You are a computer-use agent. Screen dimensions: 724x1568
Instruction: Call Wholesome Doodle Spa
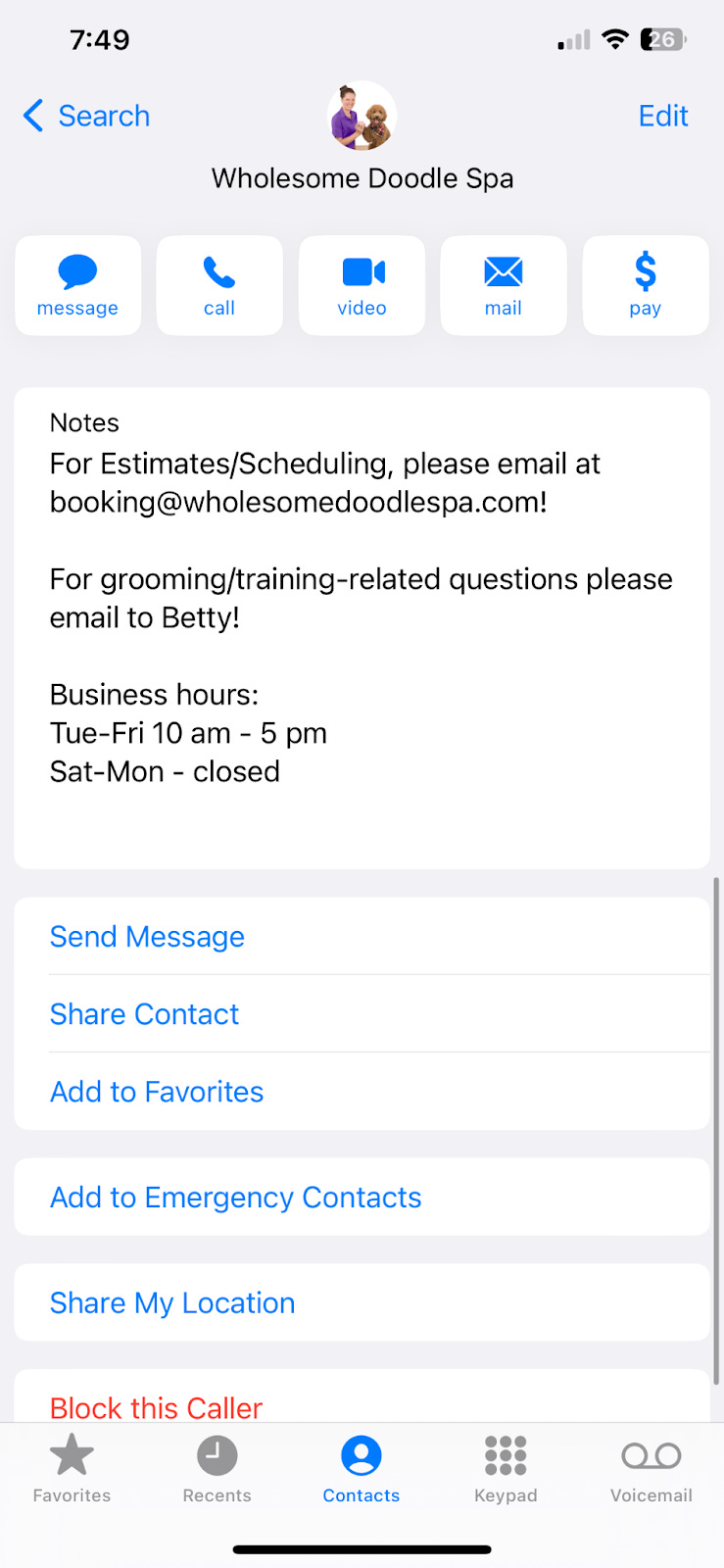tap(219, 285)
